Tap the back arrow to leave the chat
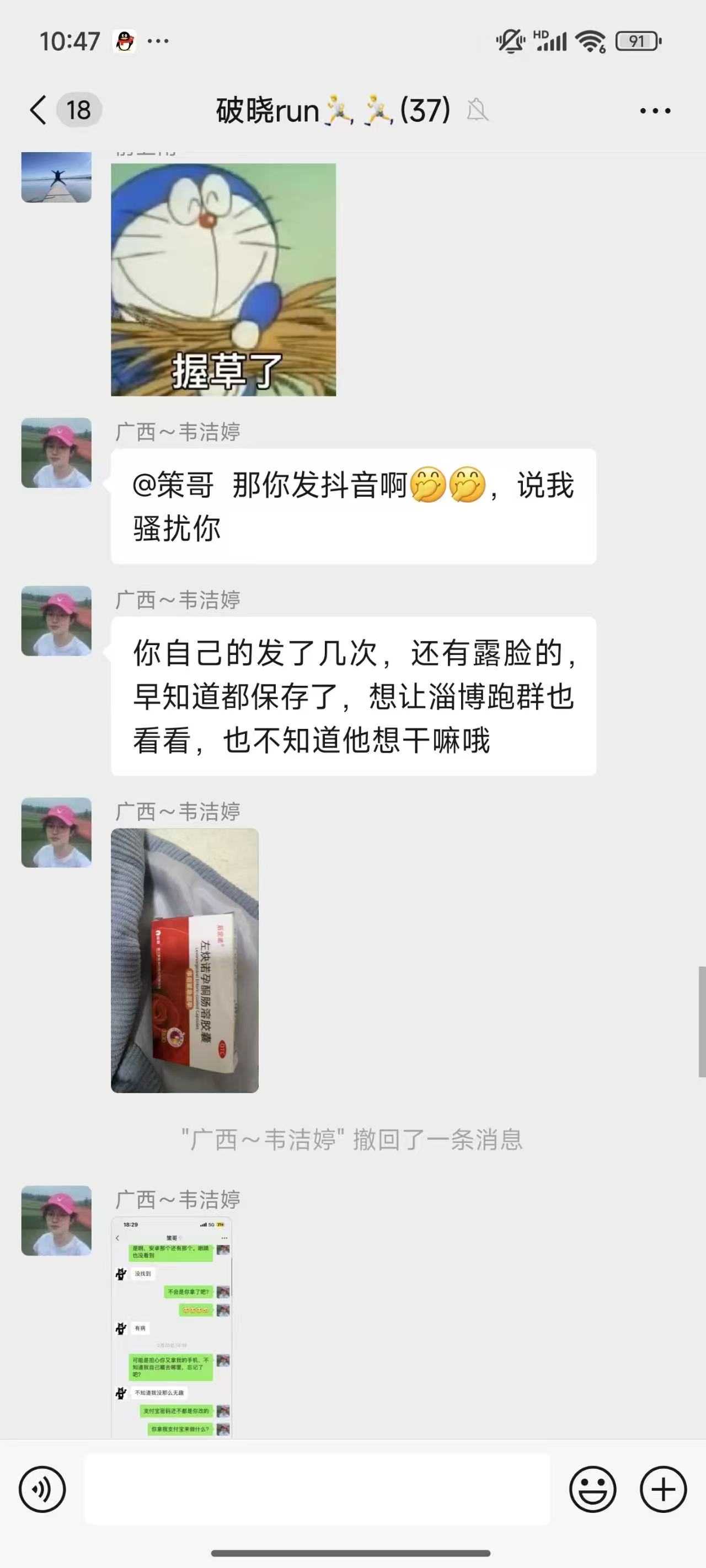The image size is (706, 1568). coord(39,110)
